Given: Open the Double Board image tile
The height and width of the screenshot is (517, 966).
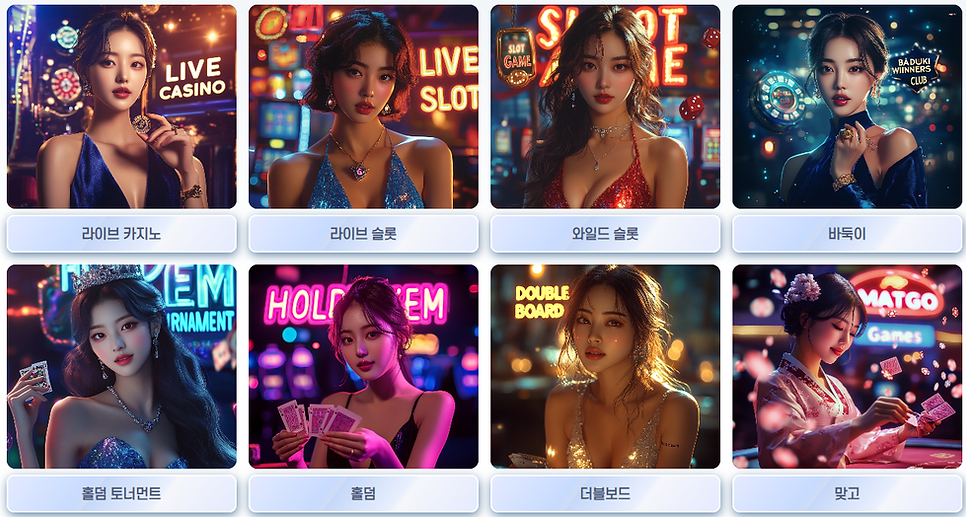Looking at the screenshot, I should (x=605, y=366).
